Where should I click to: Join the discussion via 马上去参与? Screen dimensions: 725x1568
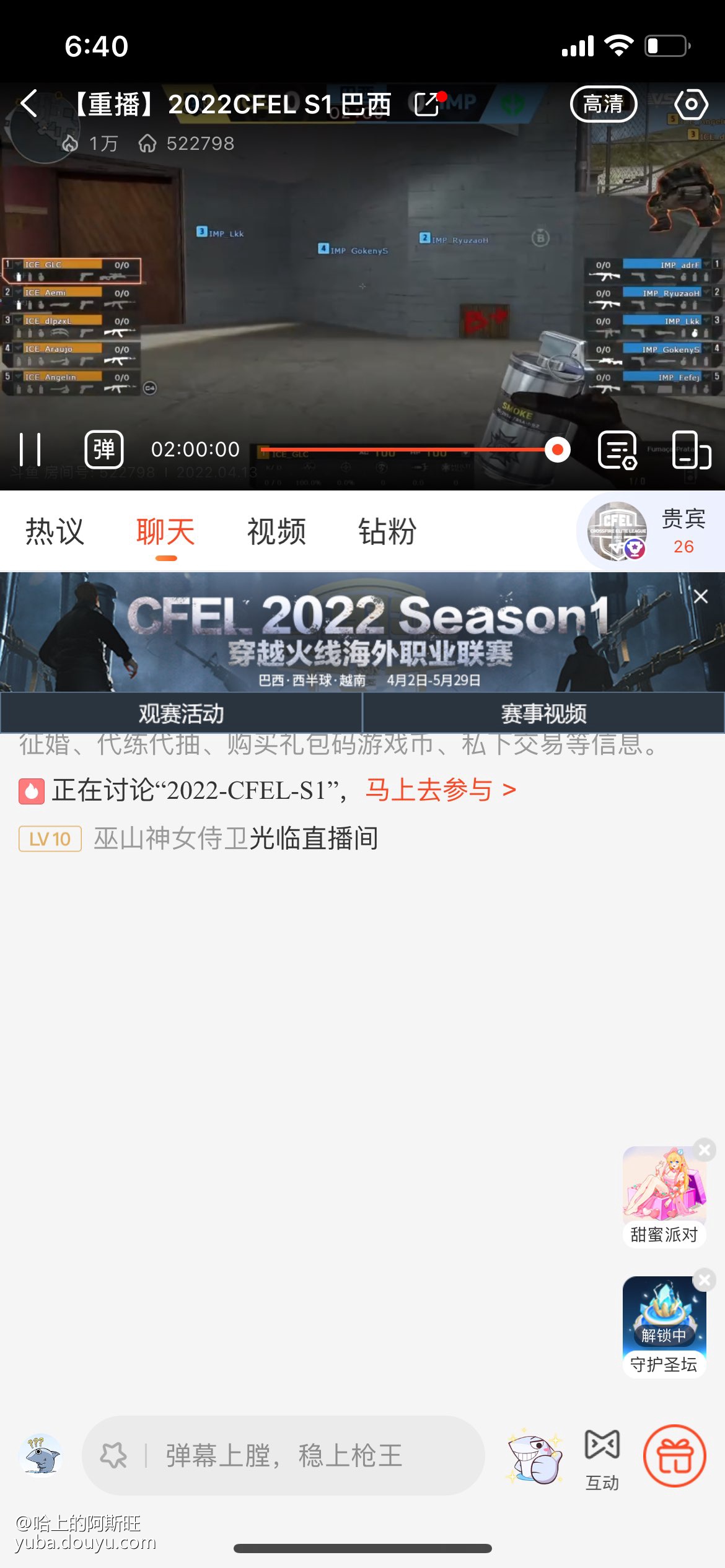coord(441,790)
